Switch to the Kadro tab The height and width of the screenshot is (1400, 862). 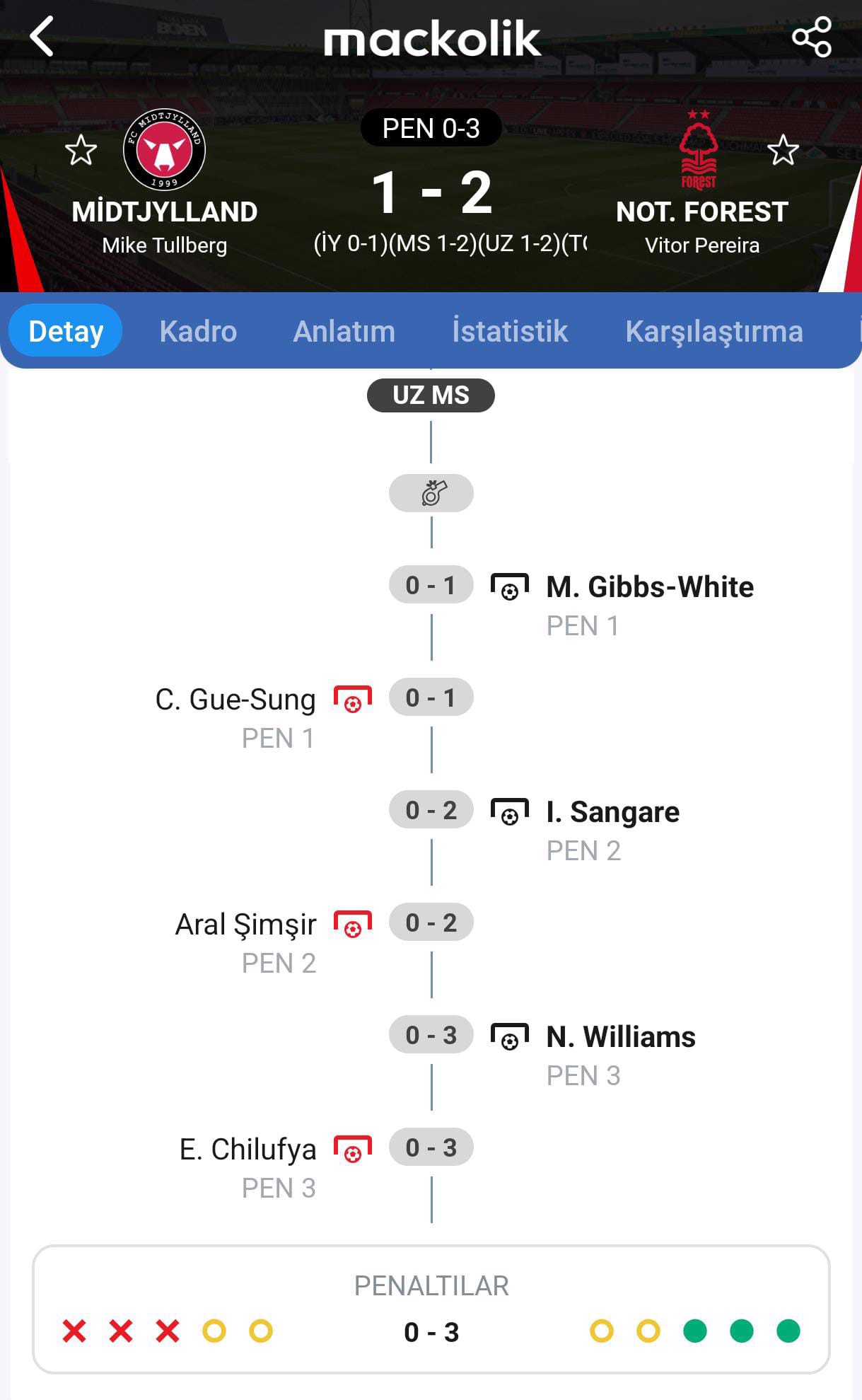pos(198,331)
